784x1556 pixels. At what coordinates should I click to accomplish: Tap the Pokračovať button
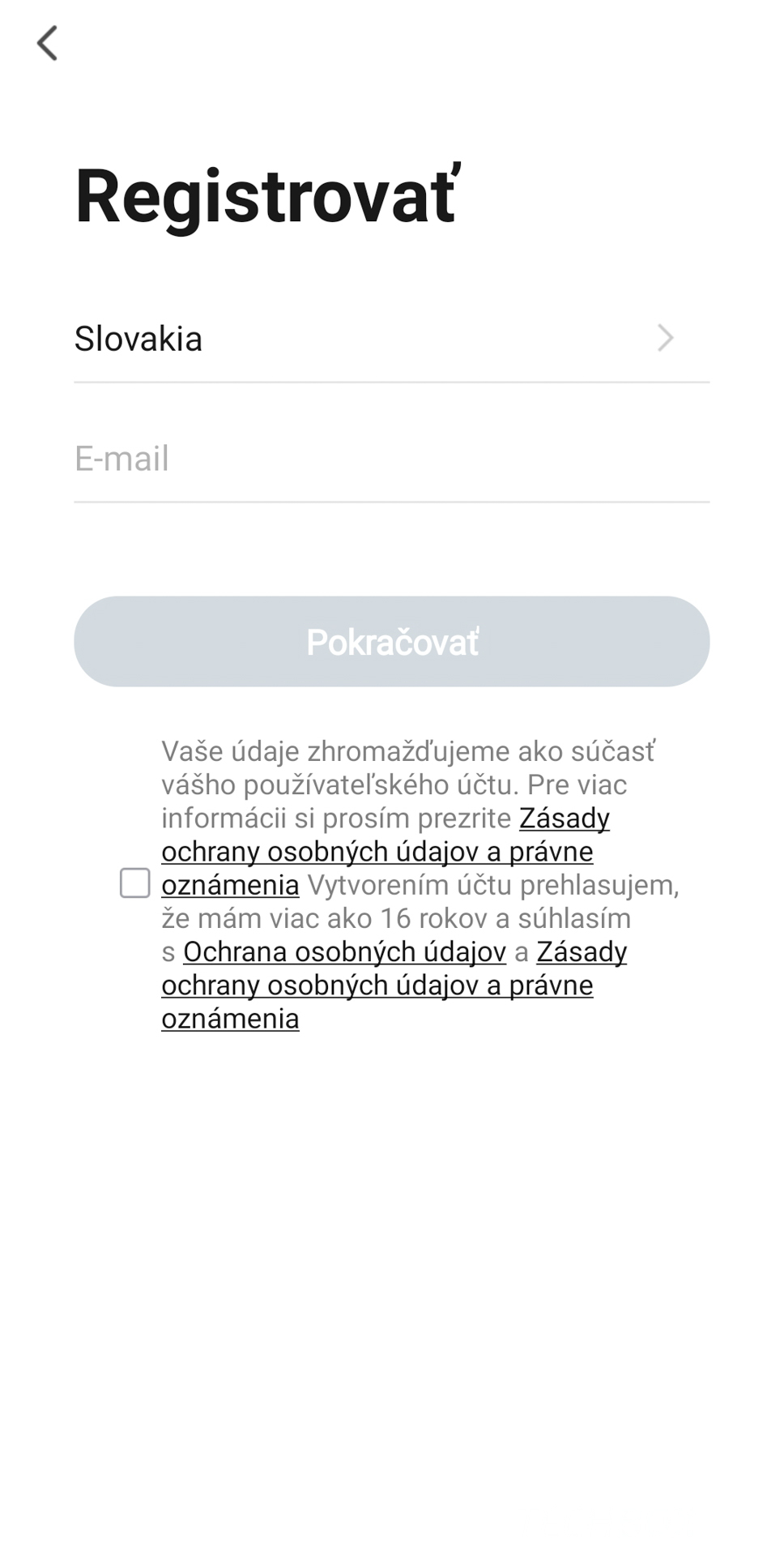(x=392, y=642)
